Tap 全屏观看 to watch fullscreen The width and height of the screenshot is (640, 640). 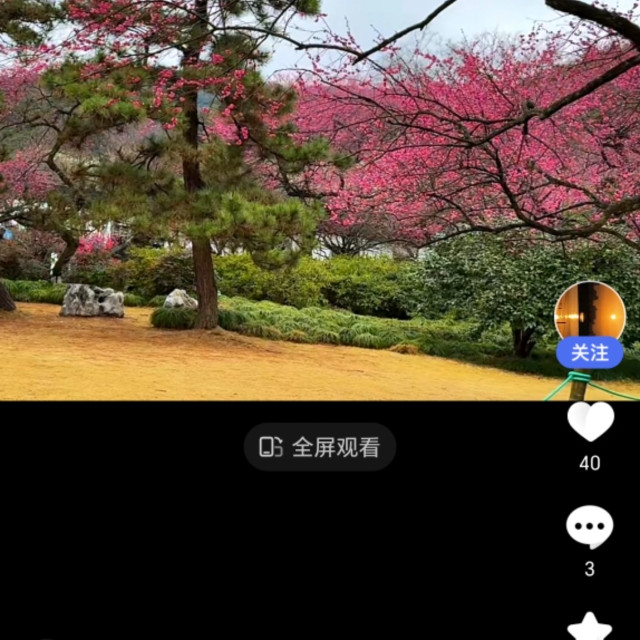pyautogui.click(x=320, y=447)
